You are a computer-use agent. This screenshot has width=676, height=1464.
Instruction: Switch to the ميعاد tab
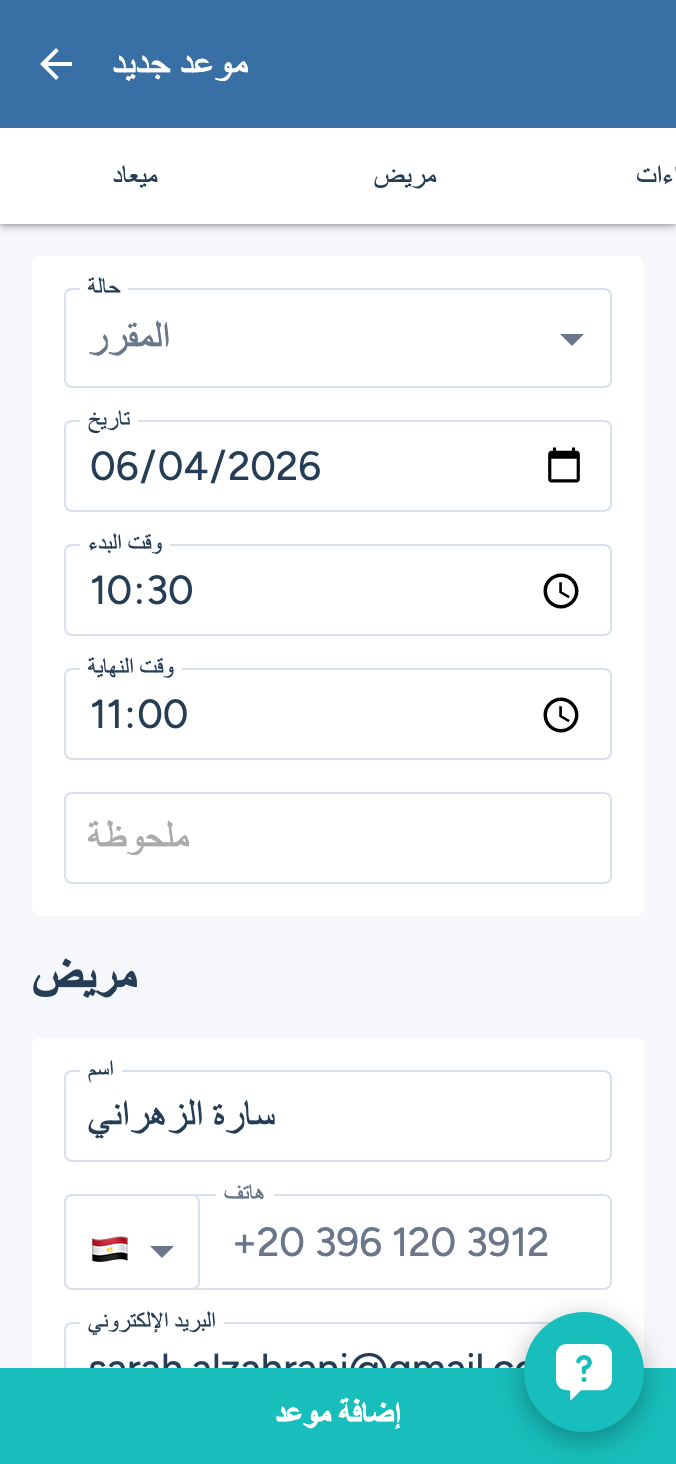coord(135,177)
